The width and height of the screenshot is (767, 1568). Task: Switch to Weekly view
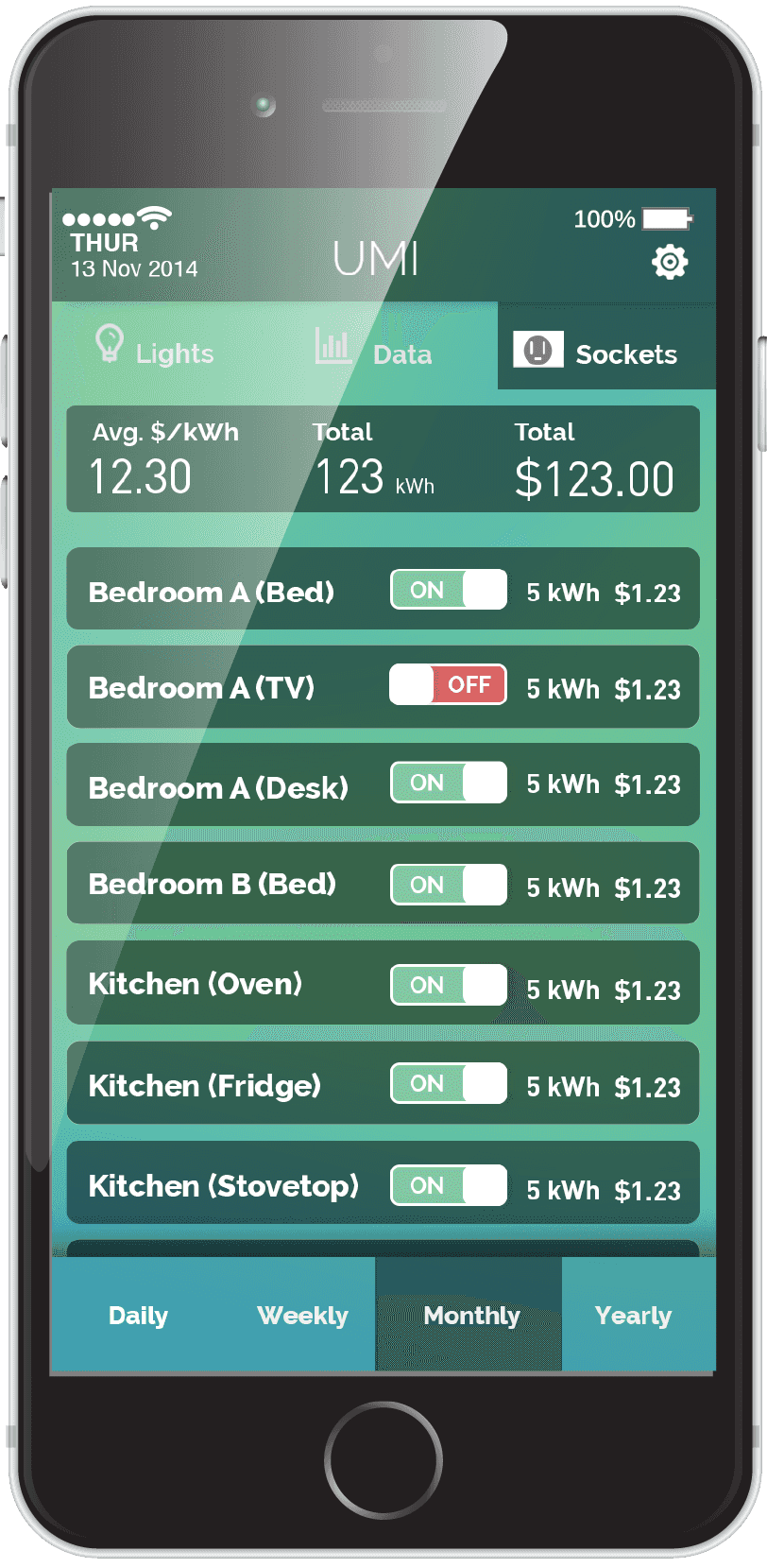(x=302, y=1316)
